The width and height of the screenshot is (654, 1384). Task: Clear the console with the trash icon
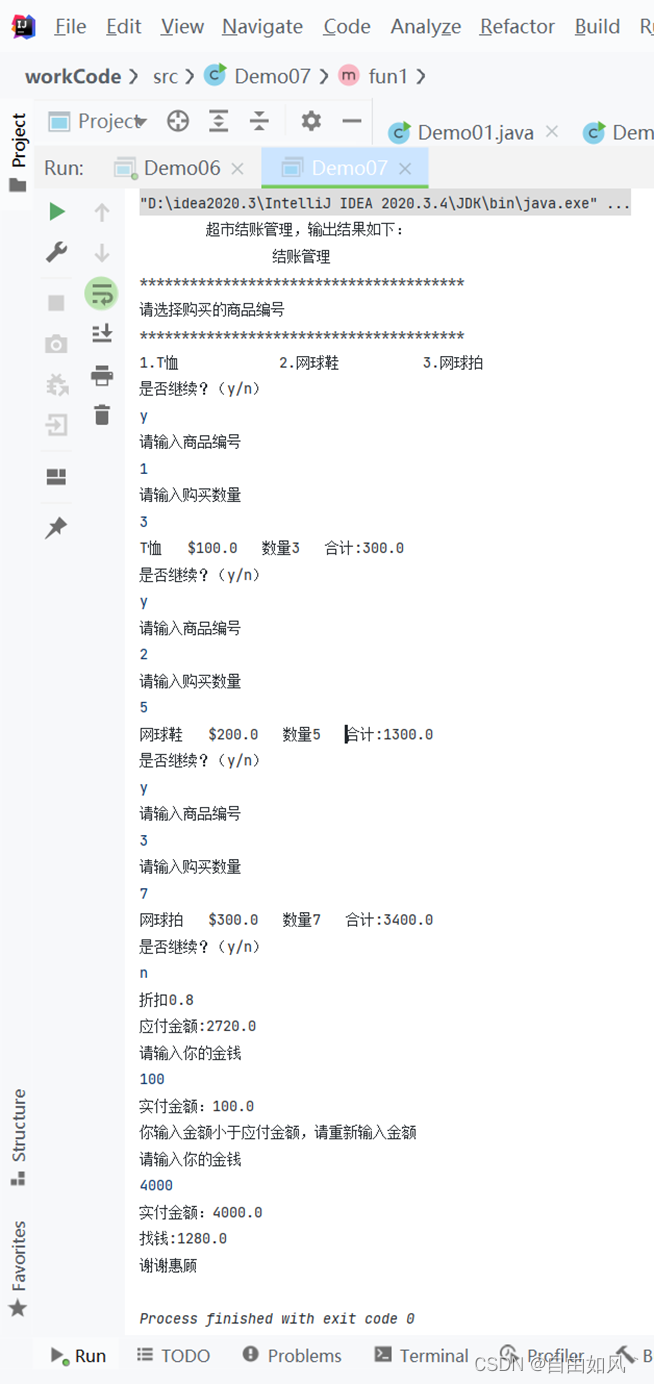pyautogui.click(x=102, y=414)
